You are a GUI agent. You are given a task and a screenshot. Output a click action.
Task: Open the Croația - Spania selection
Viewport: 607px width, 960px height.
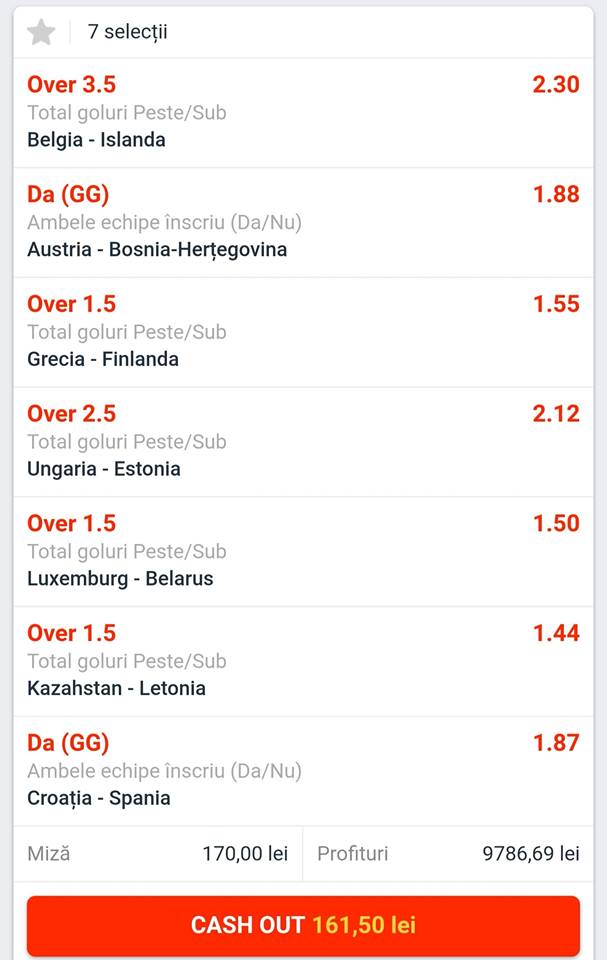303,771
